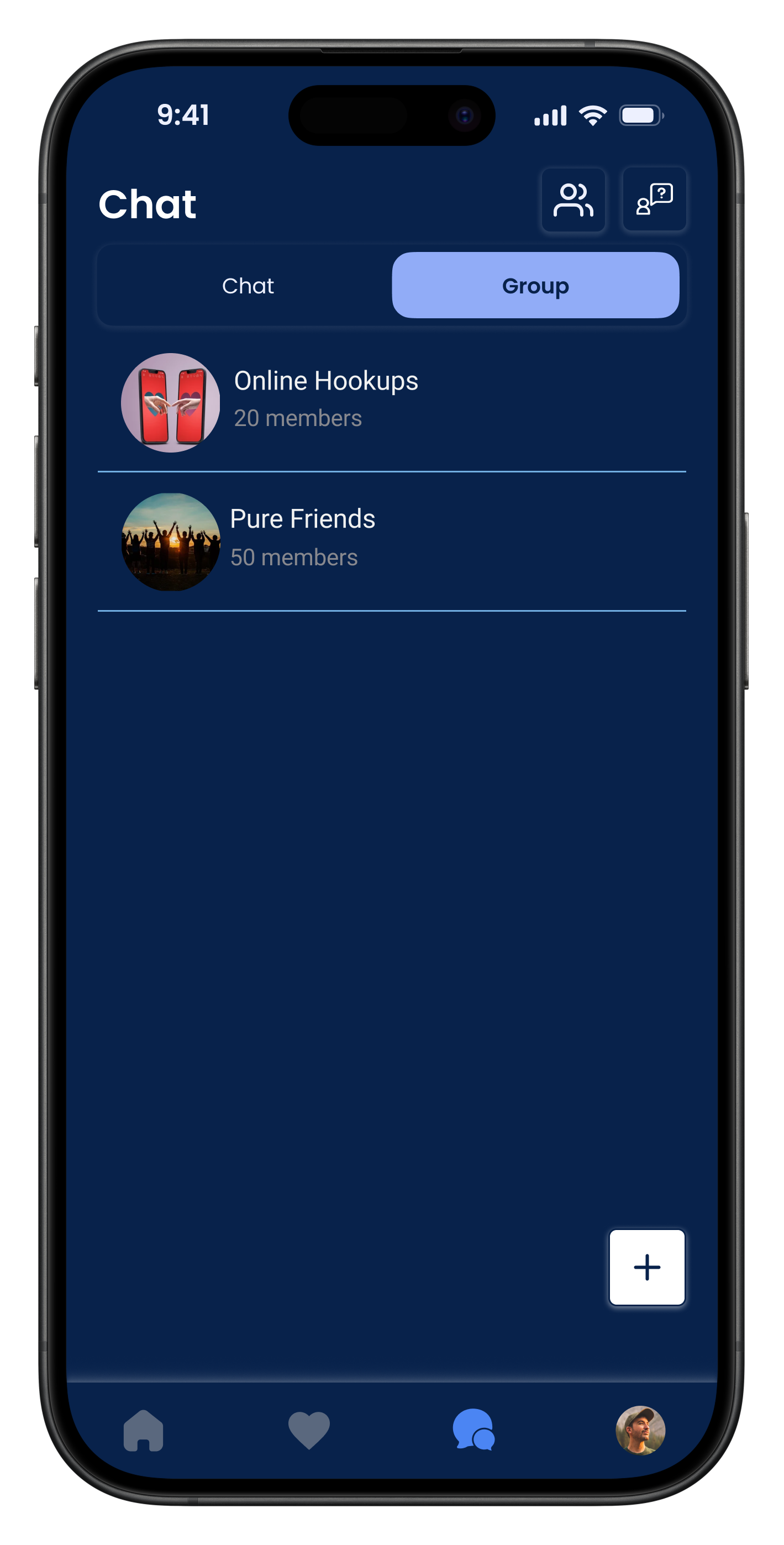This screenshot has height=1545, width=784.
Task: Create a new group with plus button
Action: pos(646,1267)
